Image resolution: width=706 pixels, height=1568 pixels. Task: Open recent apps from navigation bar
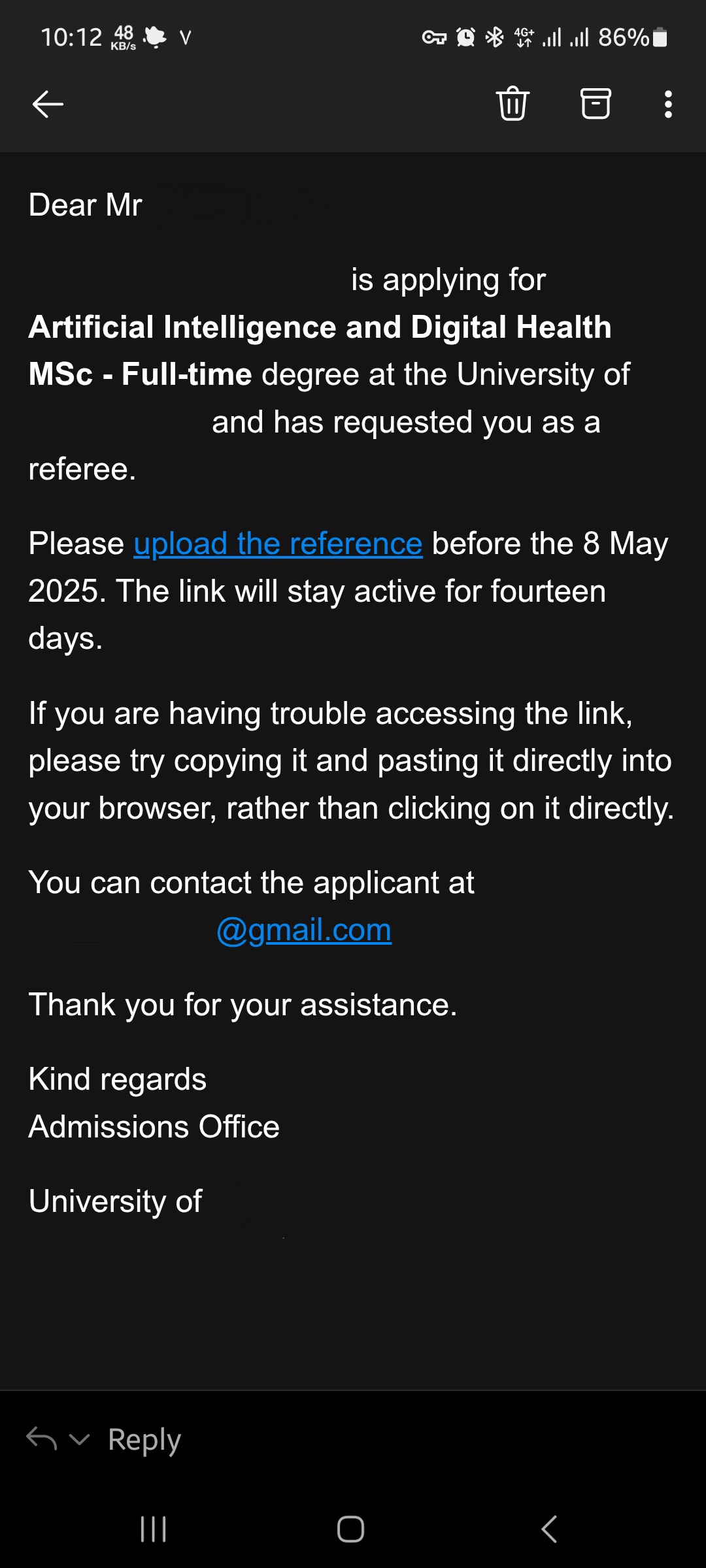[x=154, y=1529]
